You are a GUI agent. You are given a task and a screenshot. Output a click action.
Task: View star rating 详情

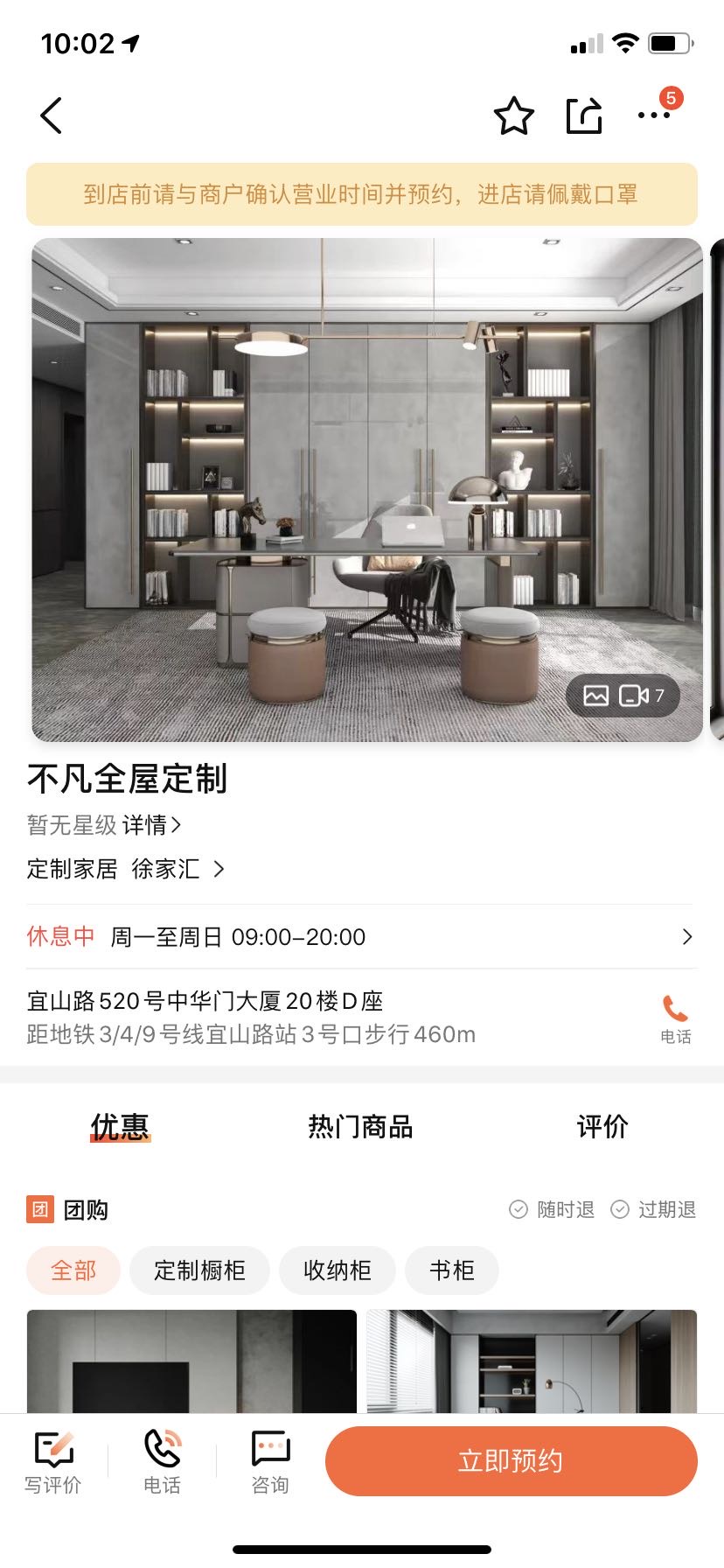point(151,825)
